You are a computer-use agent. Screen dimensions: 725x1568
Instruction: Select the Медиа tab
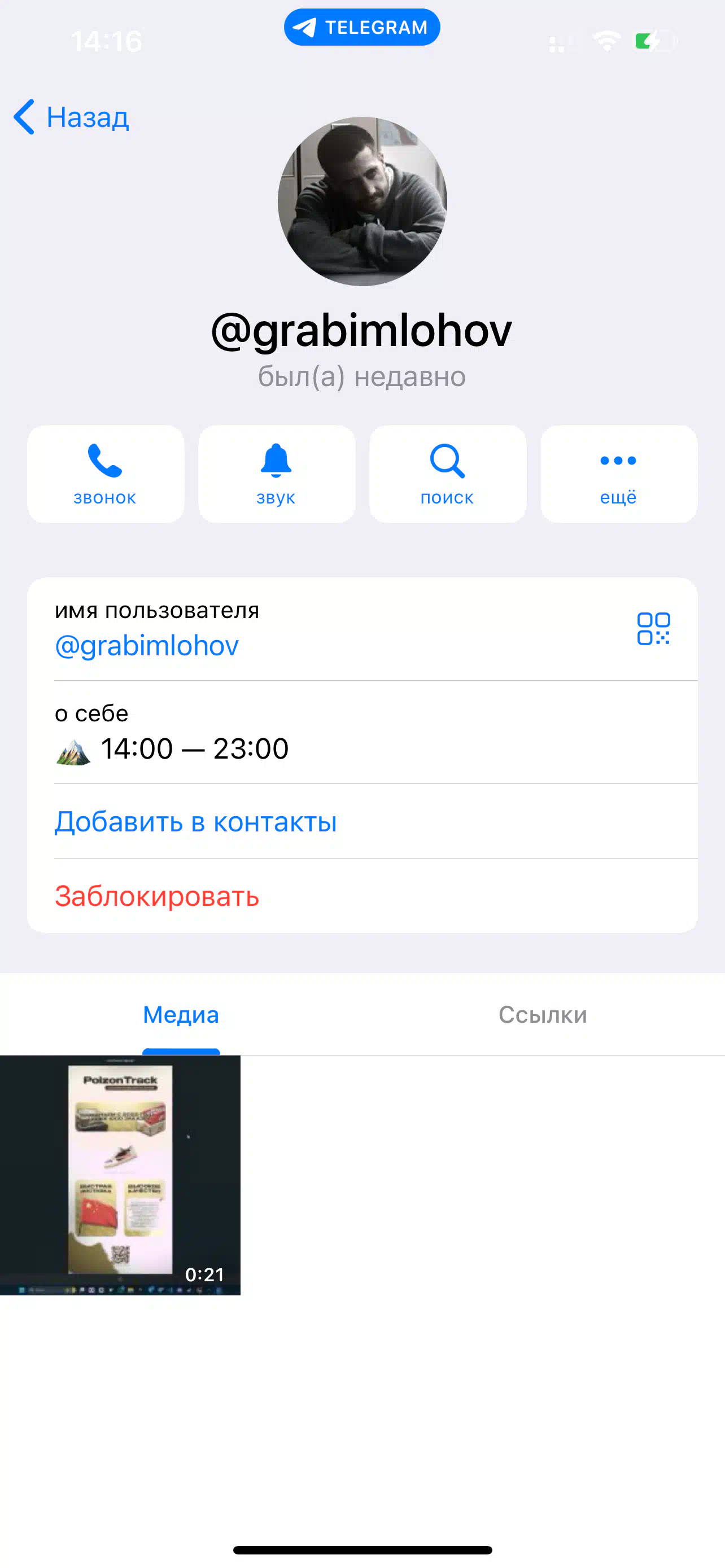(x=181, y=1014)
